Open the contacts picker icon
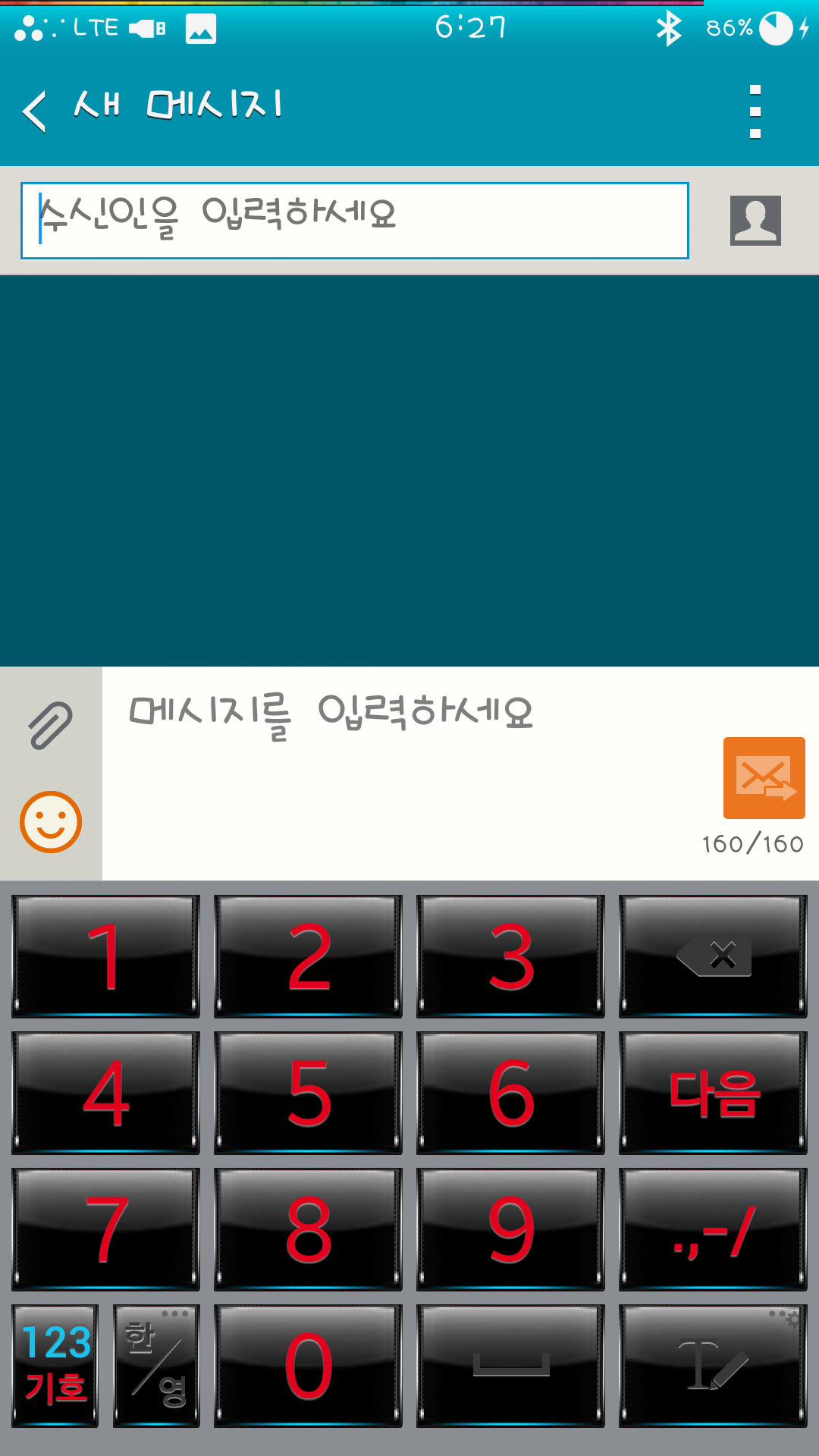The image size is (819, 1456). click(755, 221)
